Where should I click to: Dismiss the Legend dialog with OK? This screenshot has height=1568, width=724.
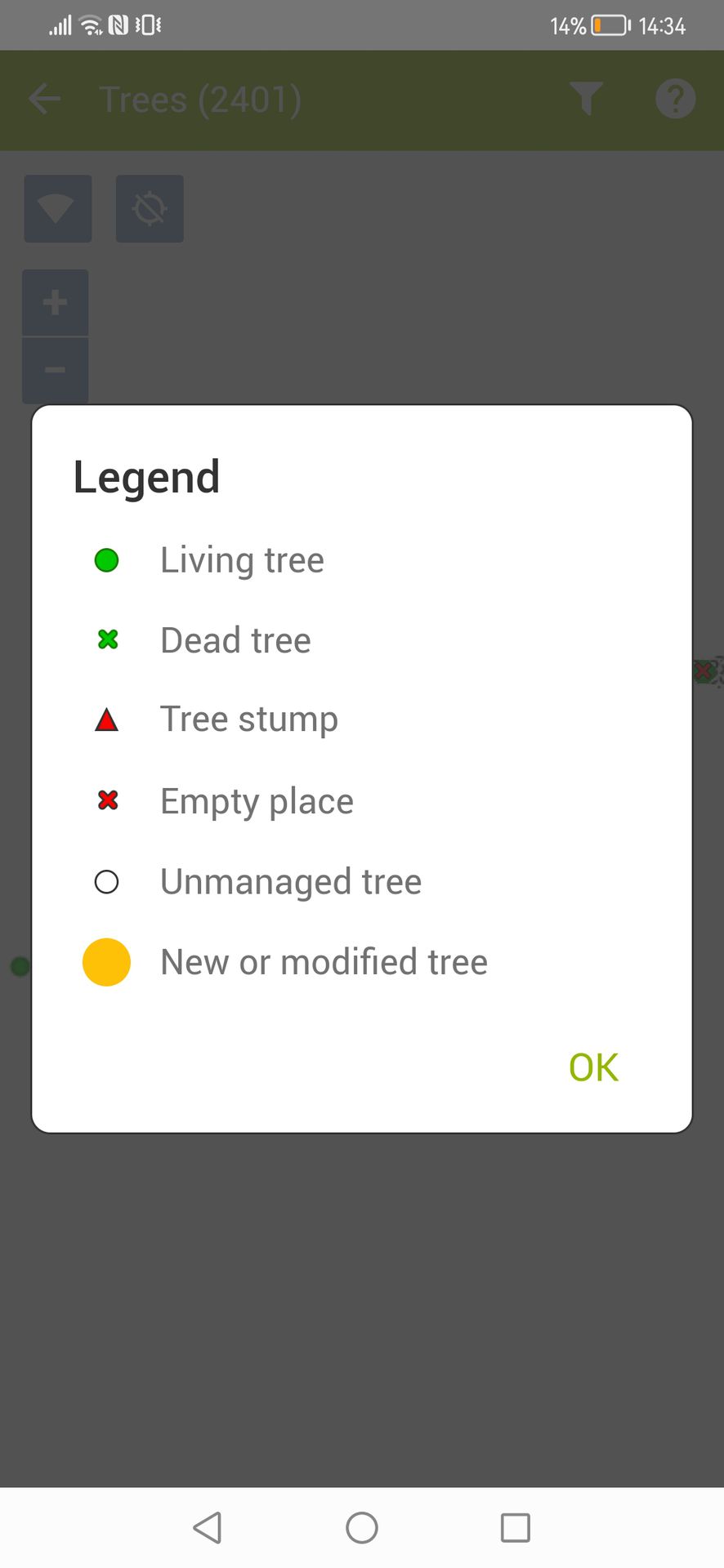tap(593, 1067)
